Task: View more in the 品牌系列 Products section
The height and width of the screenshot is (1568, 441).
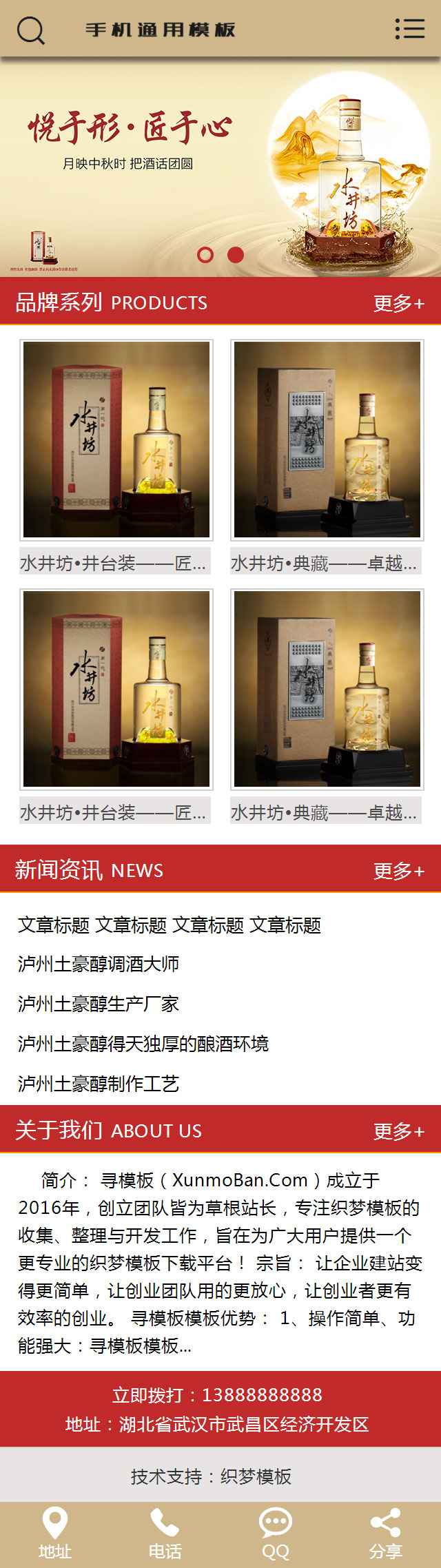Action: (x=398, y=303)
